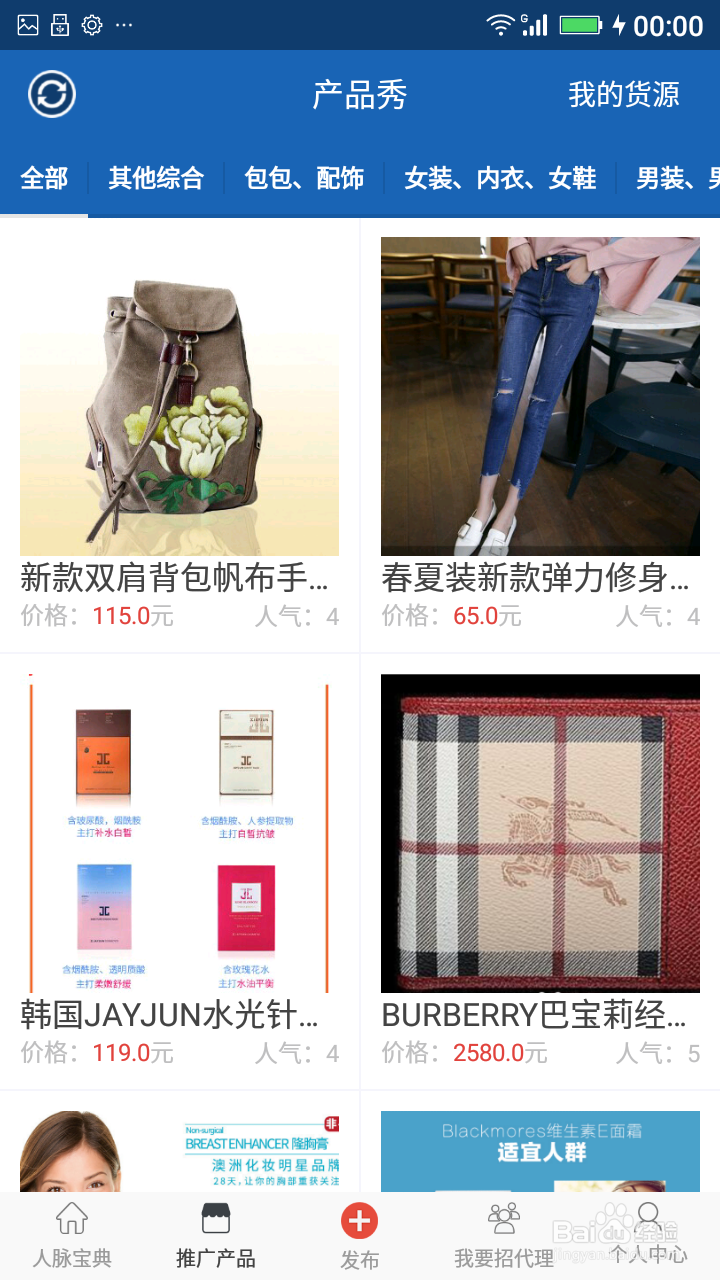Viewport: 720px width, 1280px height.
Task: Tap the red plus 发布 publish icon
Action: pos(360,1220)
